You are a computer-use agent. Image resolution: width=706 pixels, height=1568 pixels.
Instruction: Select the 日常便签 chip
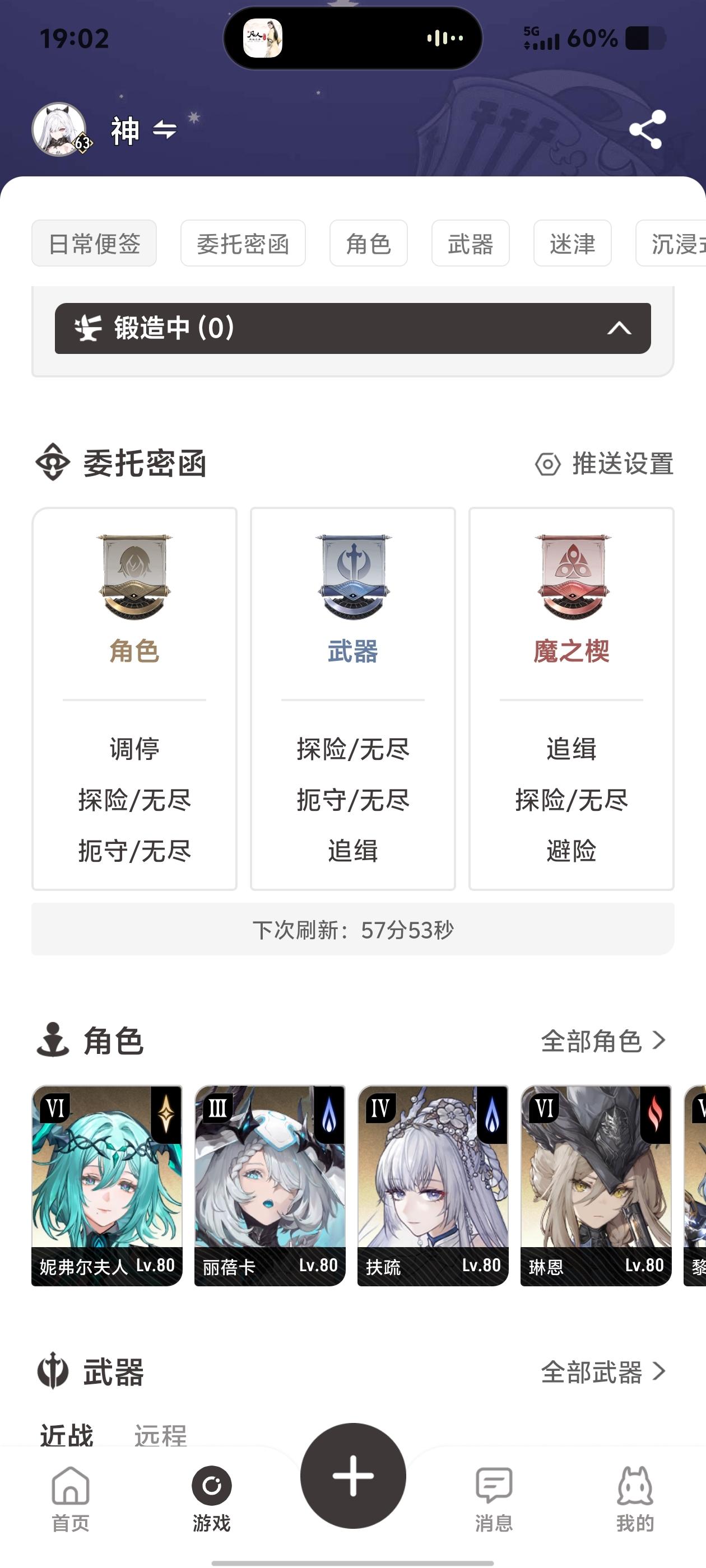[x=94, y=244]
